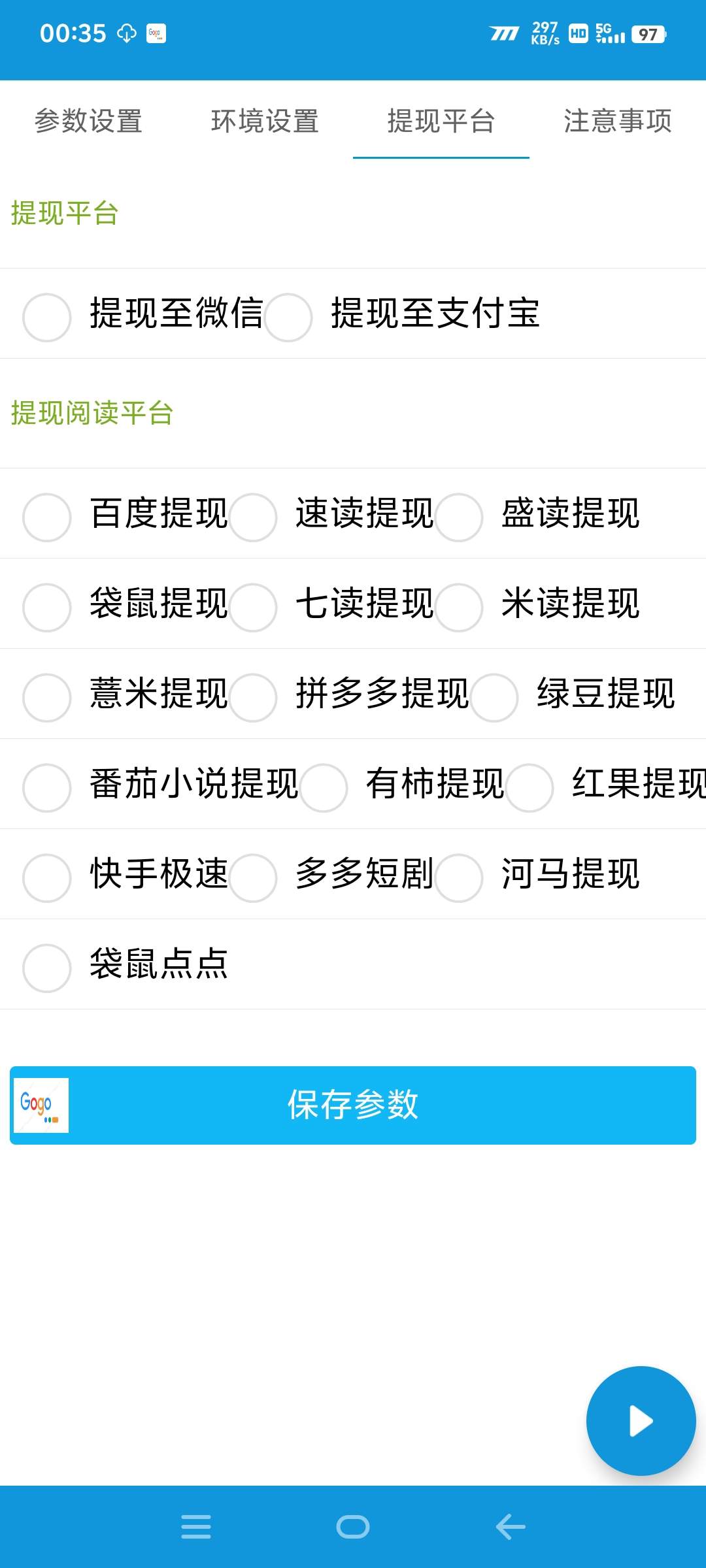Tap the back arrow in the navigation bar
Viewport: 706px width, 1568px height.
click(x=511, y=1527)
